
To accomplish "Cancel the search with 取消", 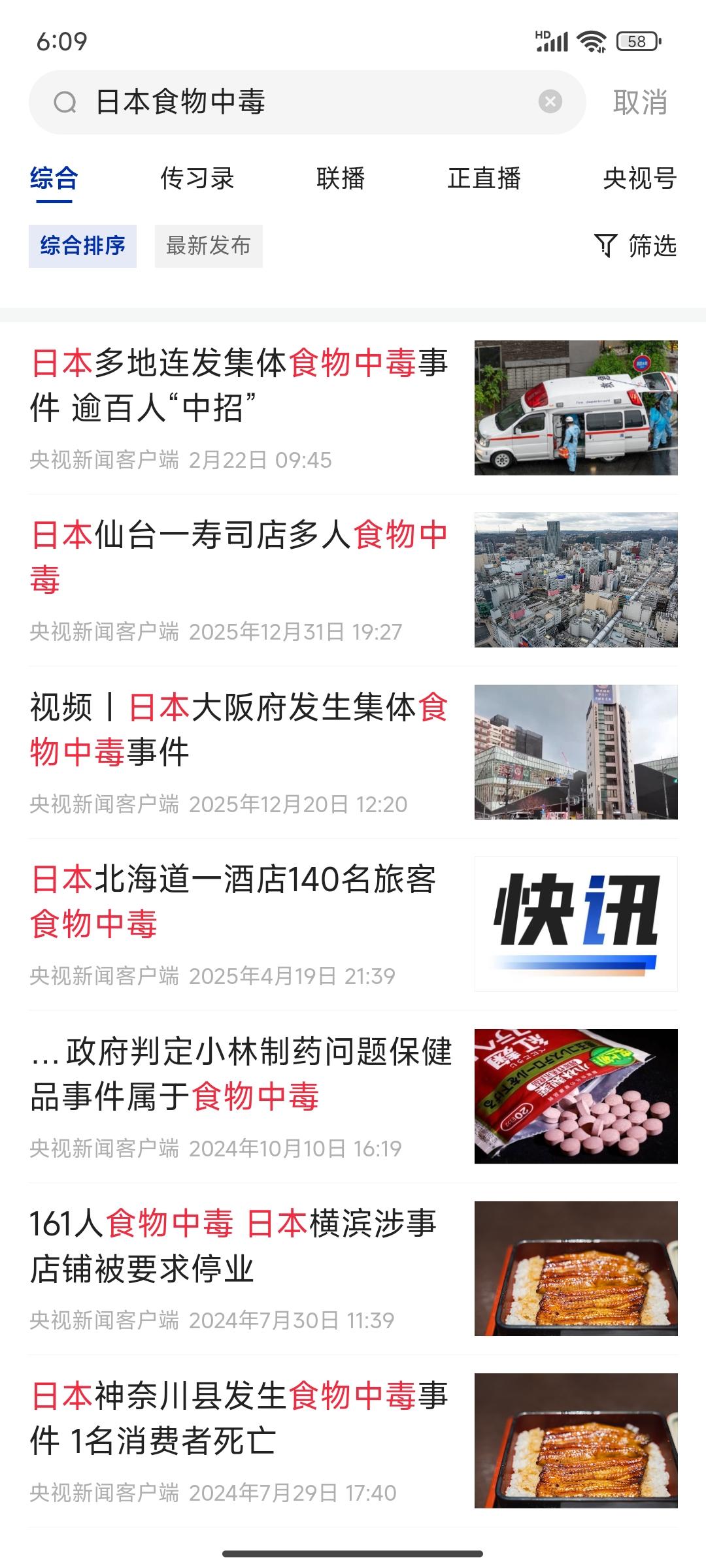I will tap(640, 103).
